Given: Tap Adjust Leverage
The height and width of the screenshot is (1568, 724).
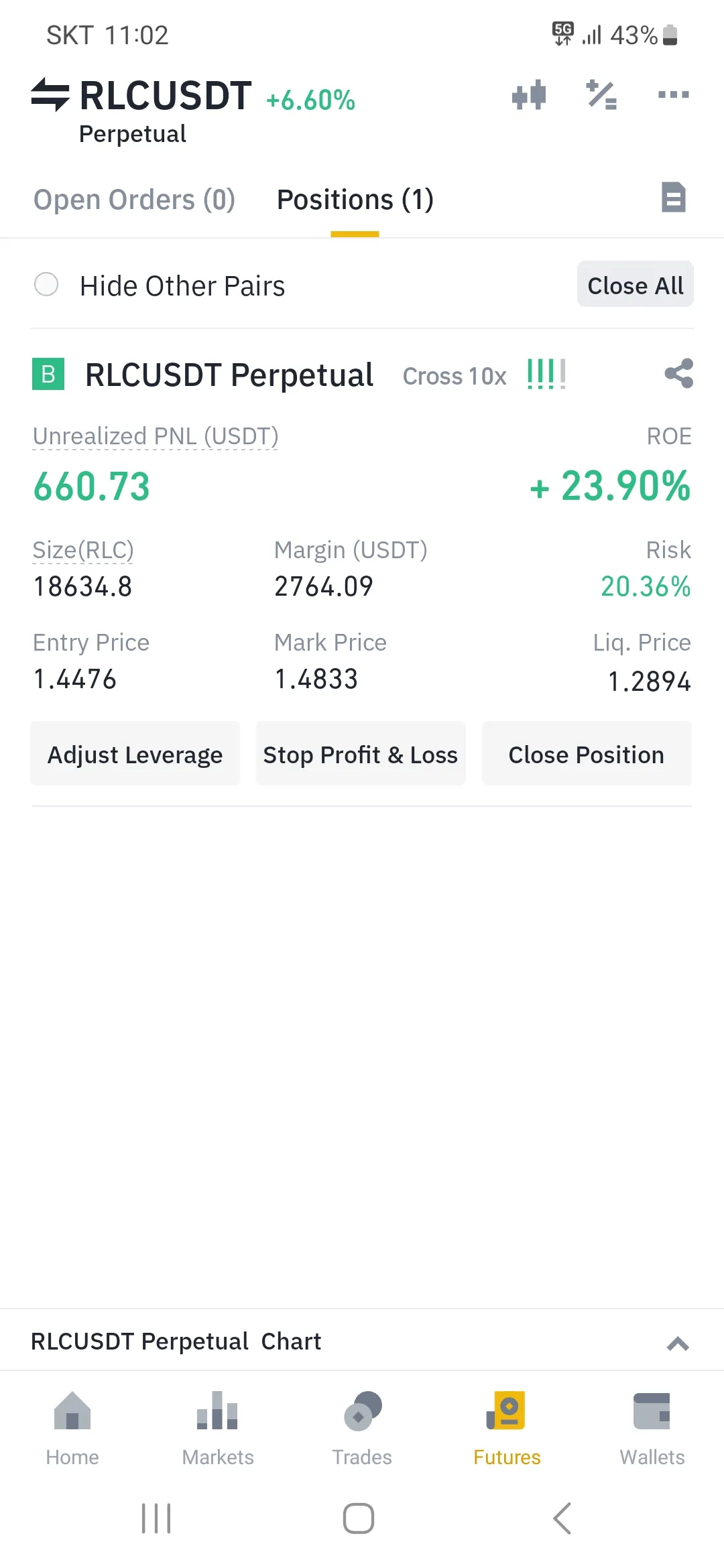Looking at the screenshot, I should click(x=135, y=755).
